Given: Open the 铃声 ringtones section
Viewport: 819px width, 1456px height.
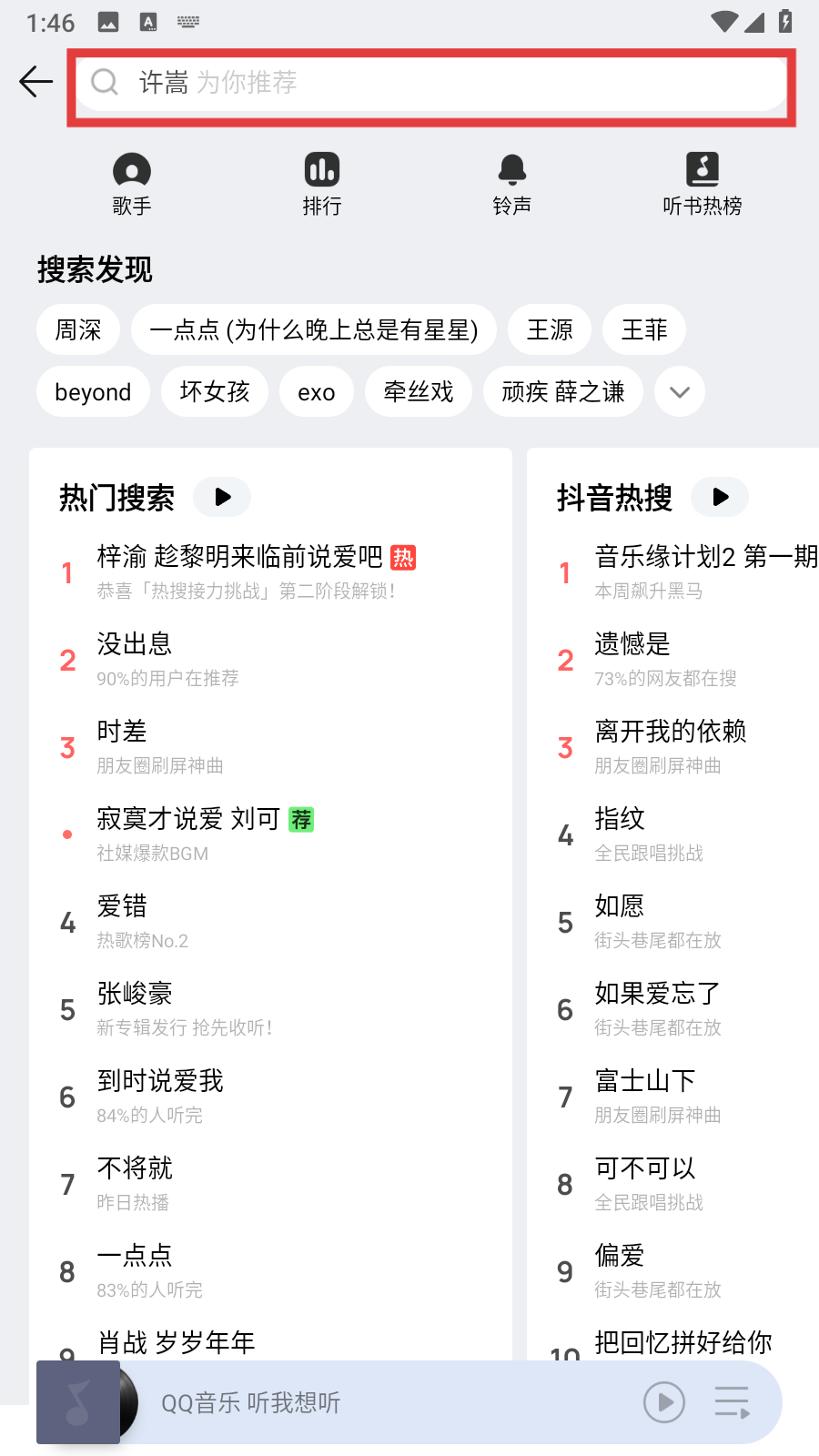Looking at the screenshot, I should point(512,184).
